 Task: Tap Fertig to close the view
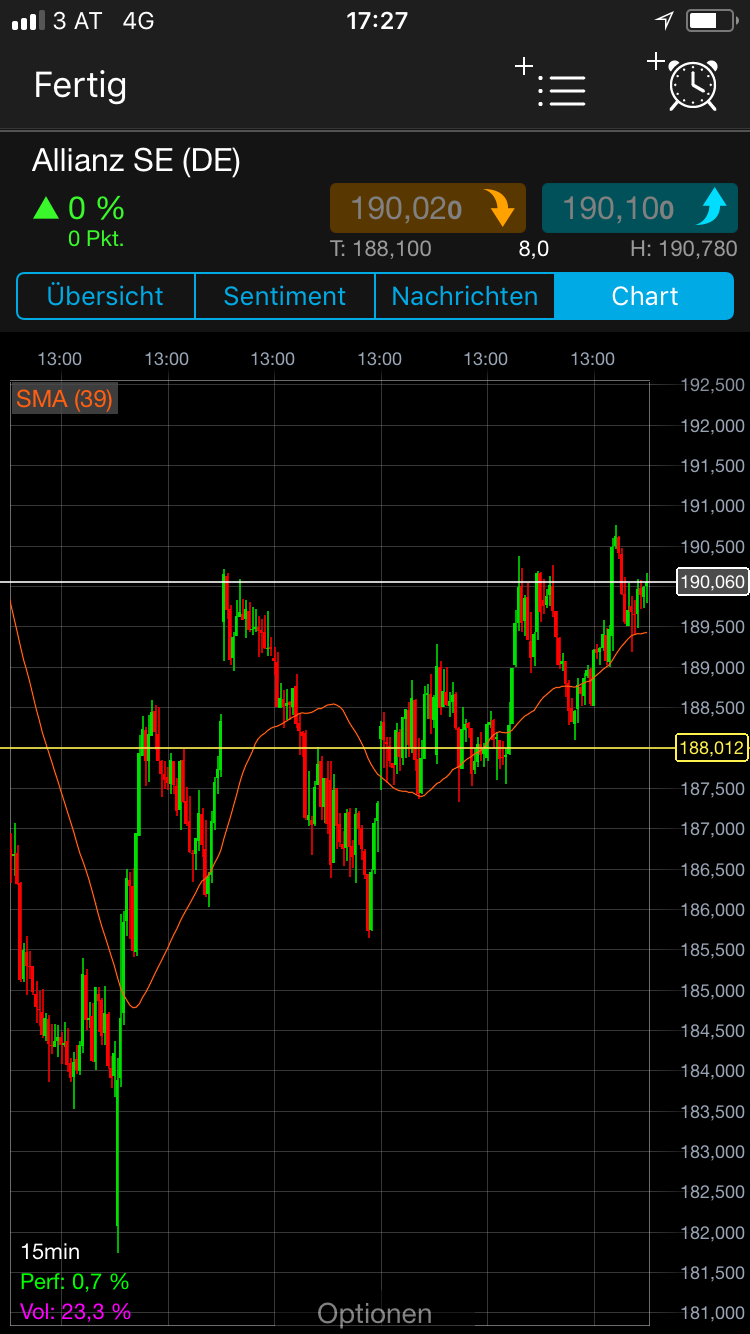[x=80, y=85]
